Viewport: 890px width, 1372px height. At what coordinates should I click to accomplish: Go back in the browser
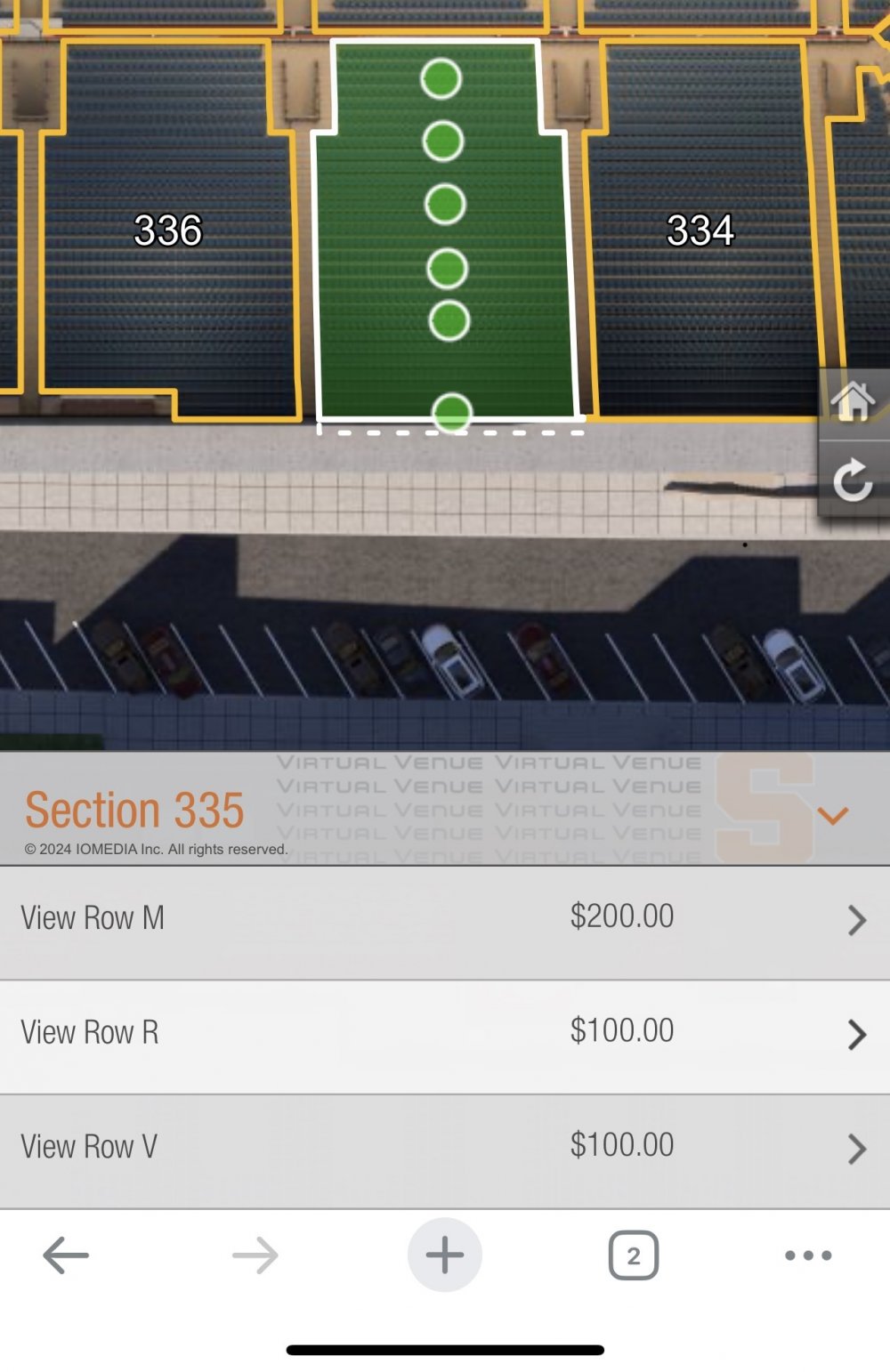[66, 1255]
